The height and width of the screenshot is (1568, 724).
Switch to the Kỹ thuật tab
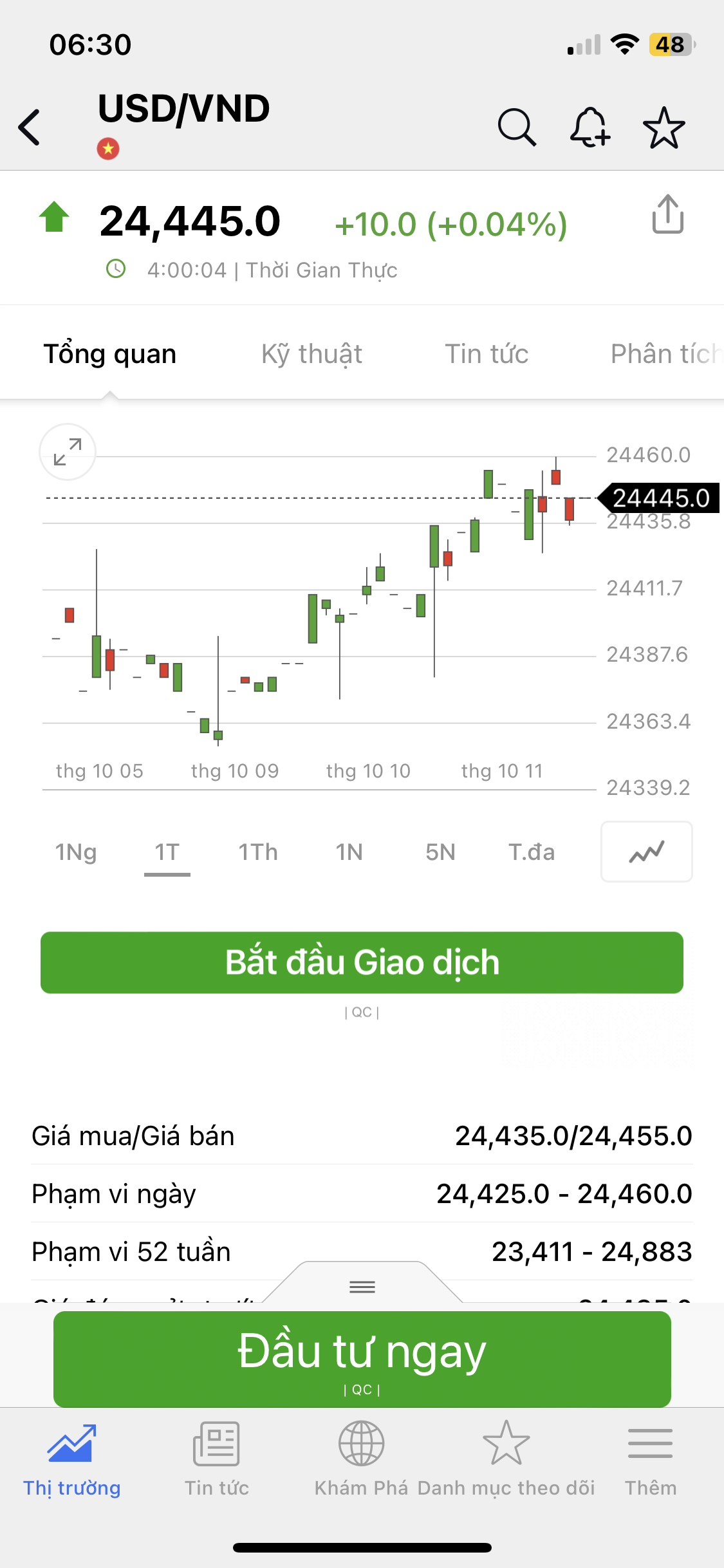311,354
